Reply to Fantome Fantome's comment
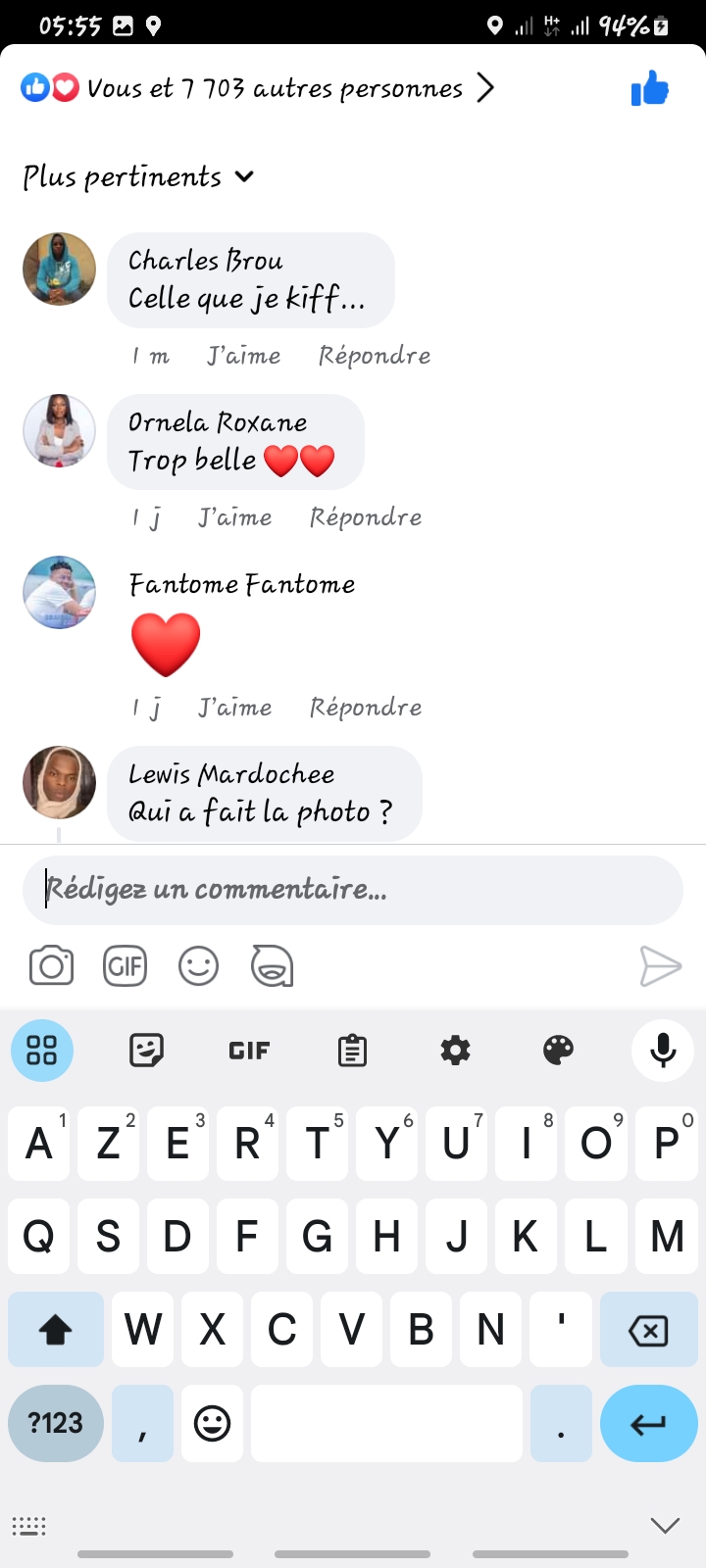 366,708
